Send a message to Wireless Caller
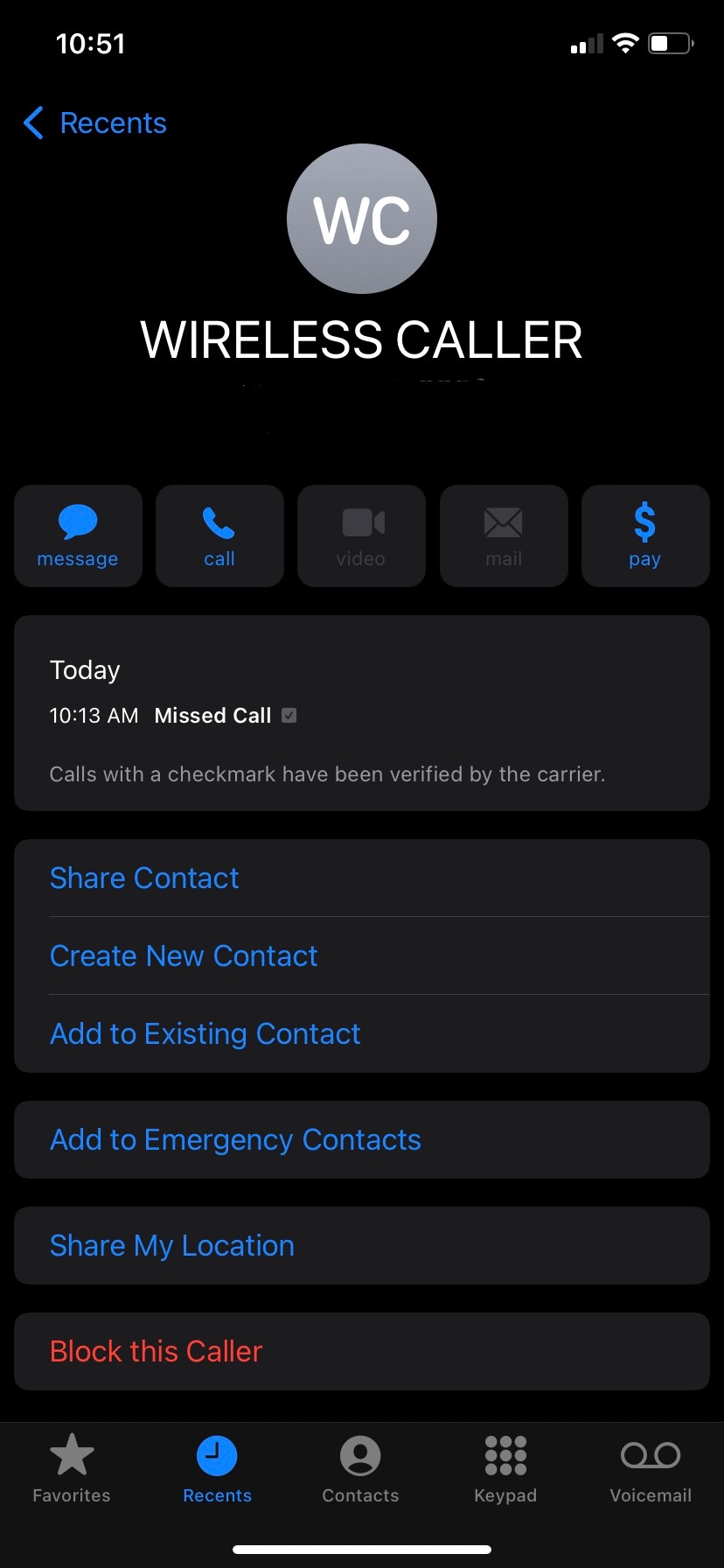The image size is (724, 1568). pos(78,535)
